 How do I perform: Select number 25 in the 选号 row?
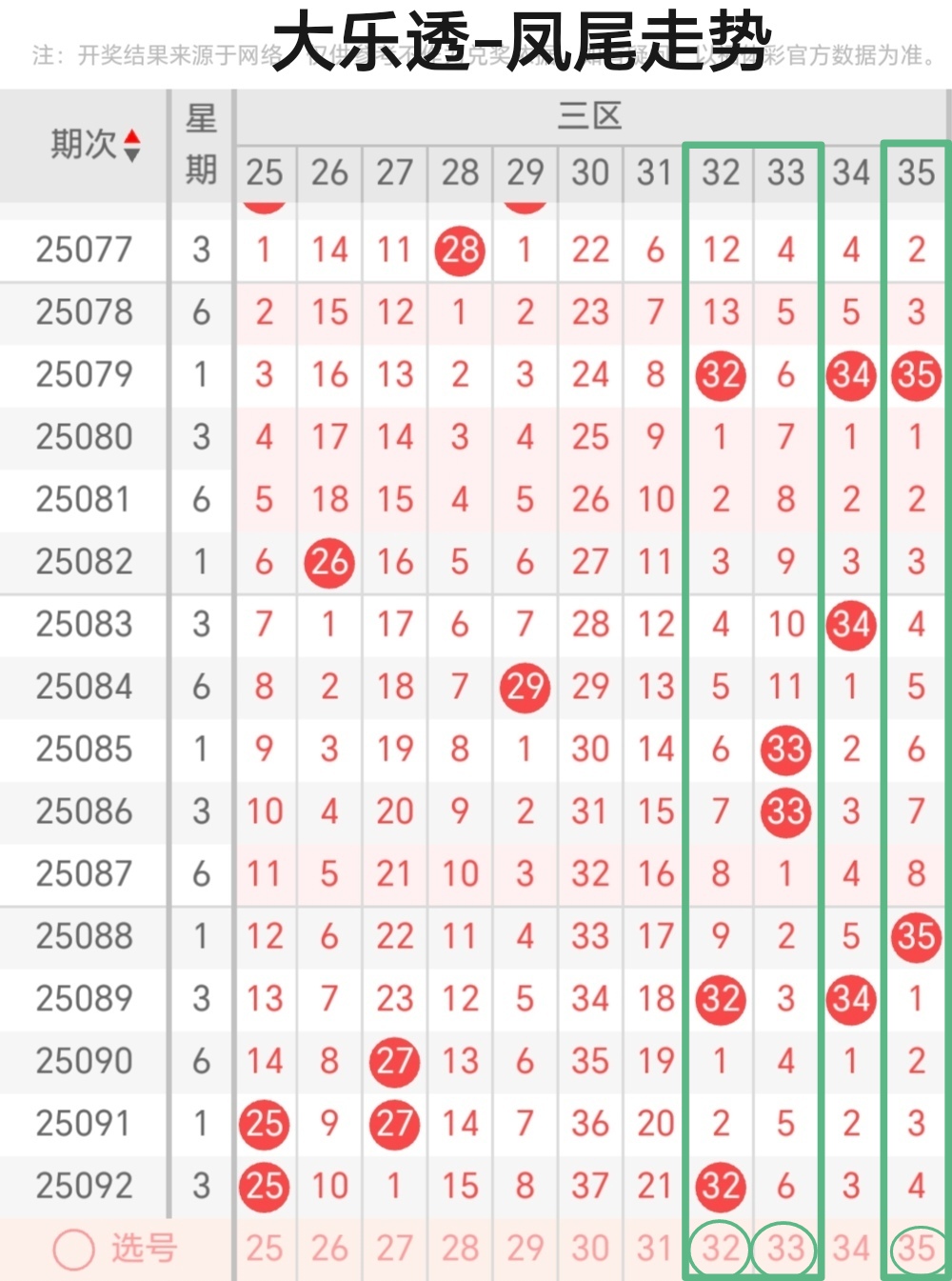[264, 1248]
